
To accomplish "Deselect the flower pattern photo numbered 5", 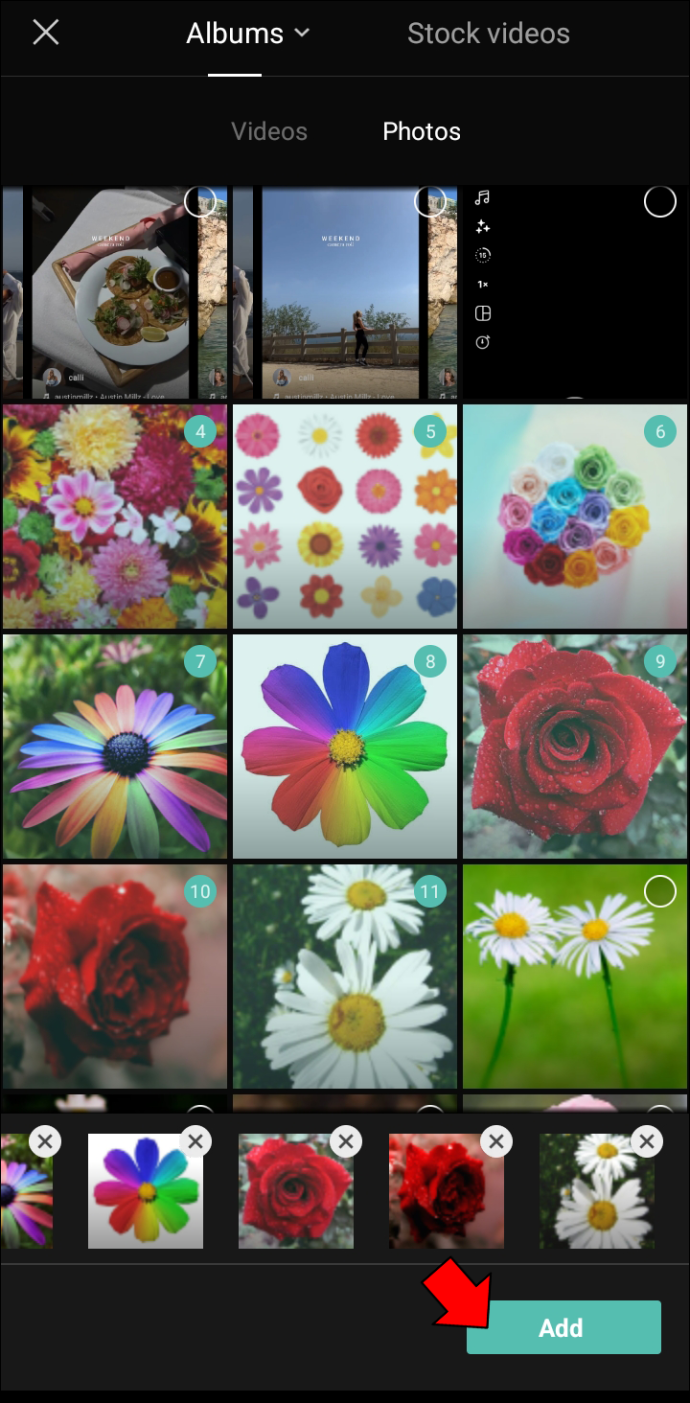I will (430, 432).
